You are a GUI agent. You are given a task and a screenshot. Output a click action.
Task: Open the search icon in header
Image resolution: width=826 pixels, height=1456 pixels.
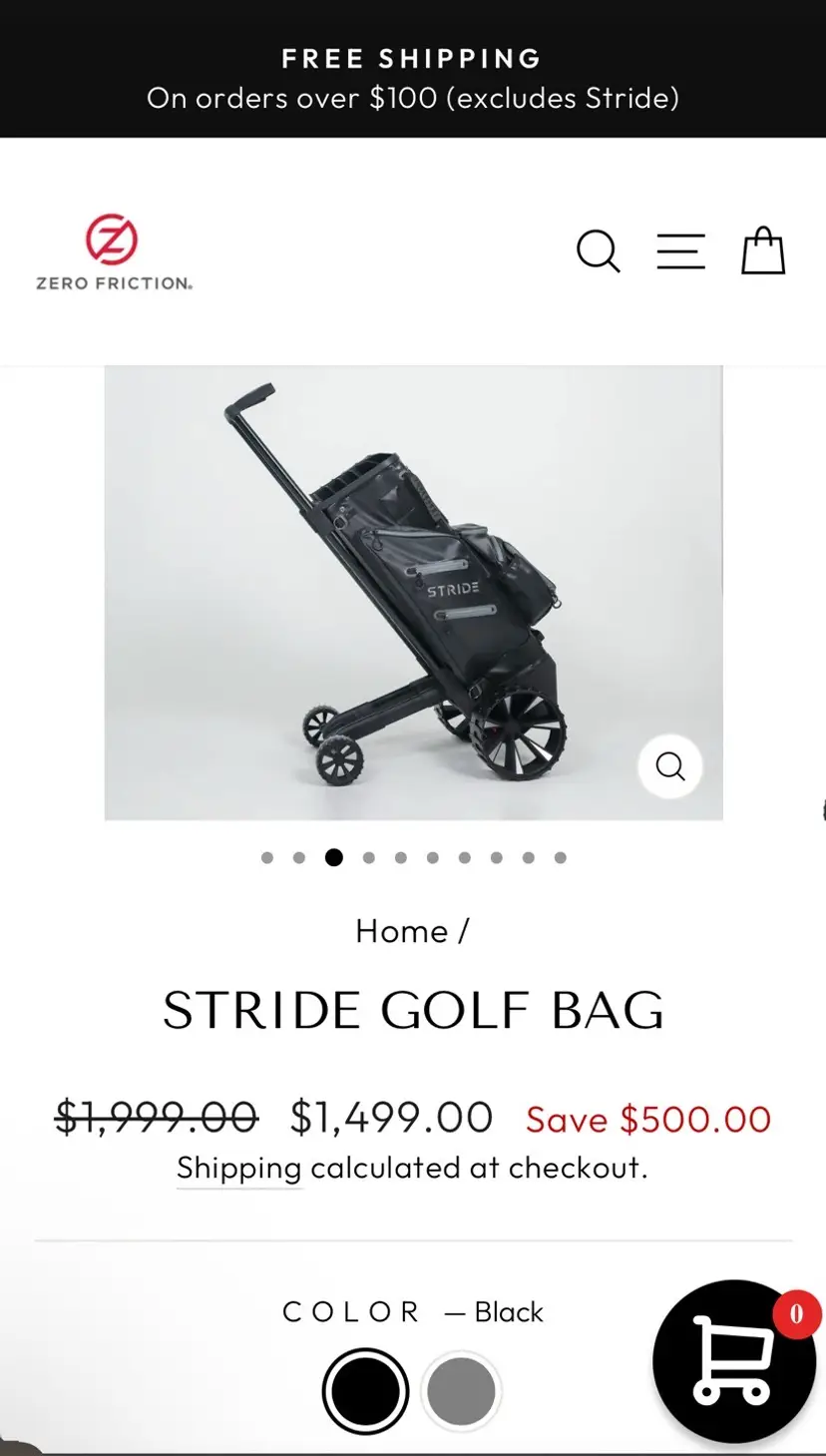pyautogui.click(x=599, y=251)
